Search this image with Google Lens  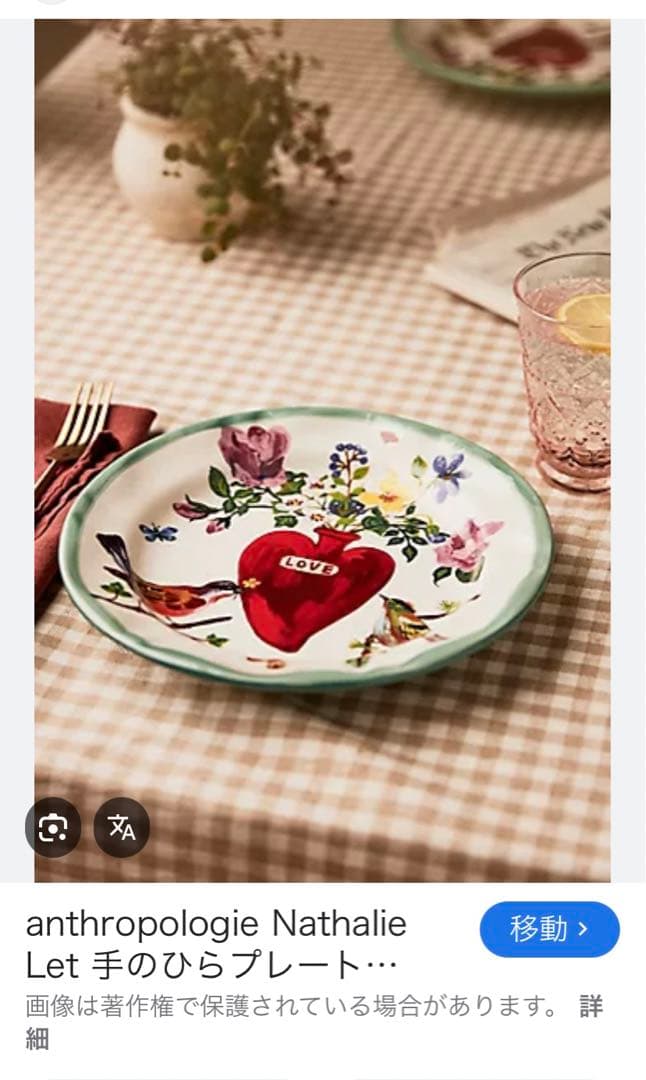[x=52, y=827]
